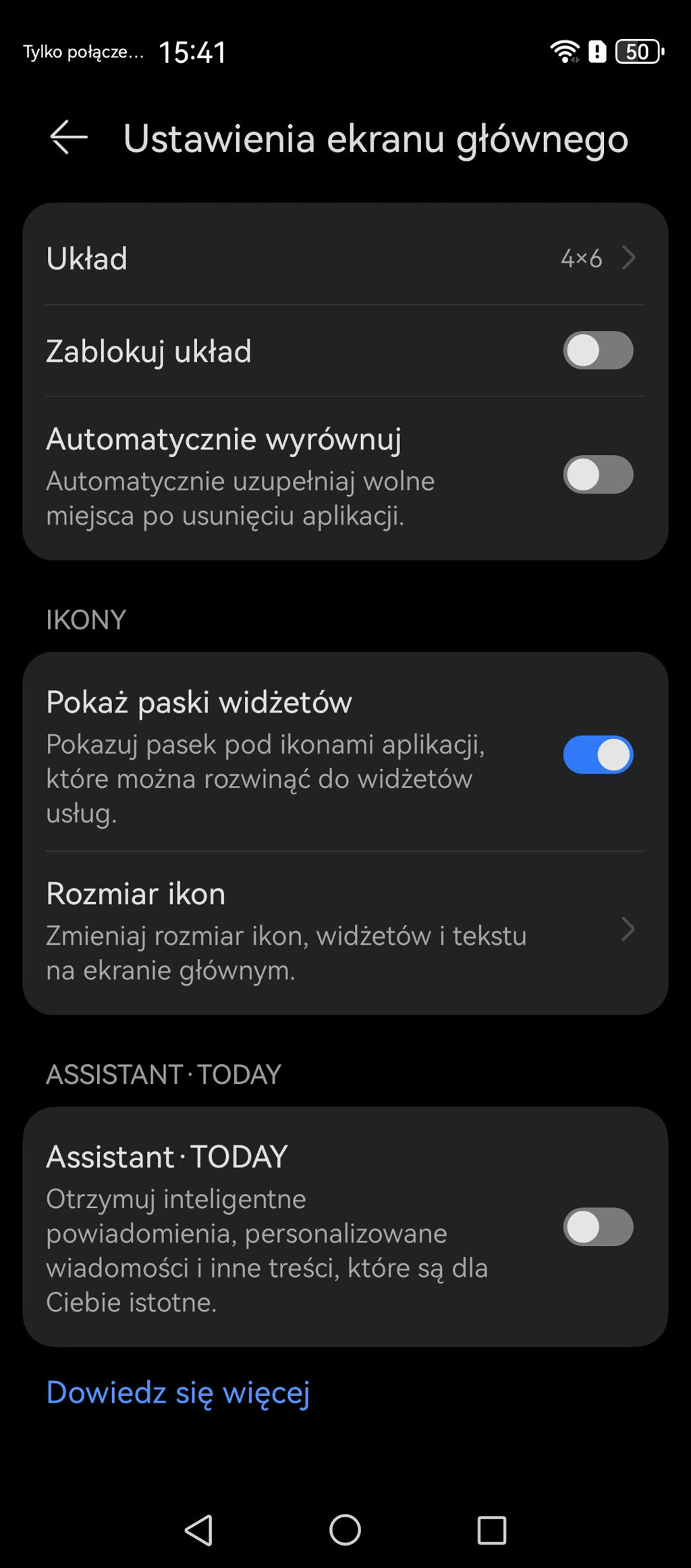Open recent apps from the navigation bar
The height and width of the screenshot is (1568, 691).
(x=491, y=1530)
